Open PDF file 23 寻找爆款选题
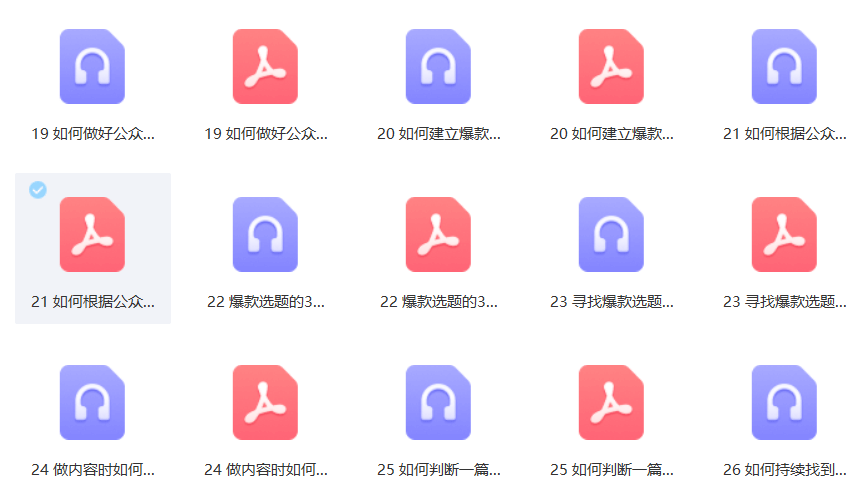The image size is (863, 490). [784, 235]
